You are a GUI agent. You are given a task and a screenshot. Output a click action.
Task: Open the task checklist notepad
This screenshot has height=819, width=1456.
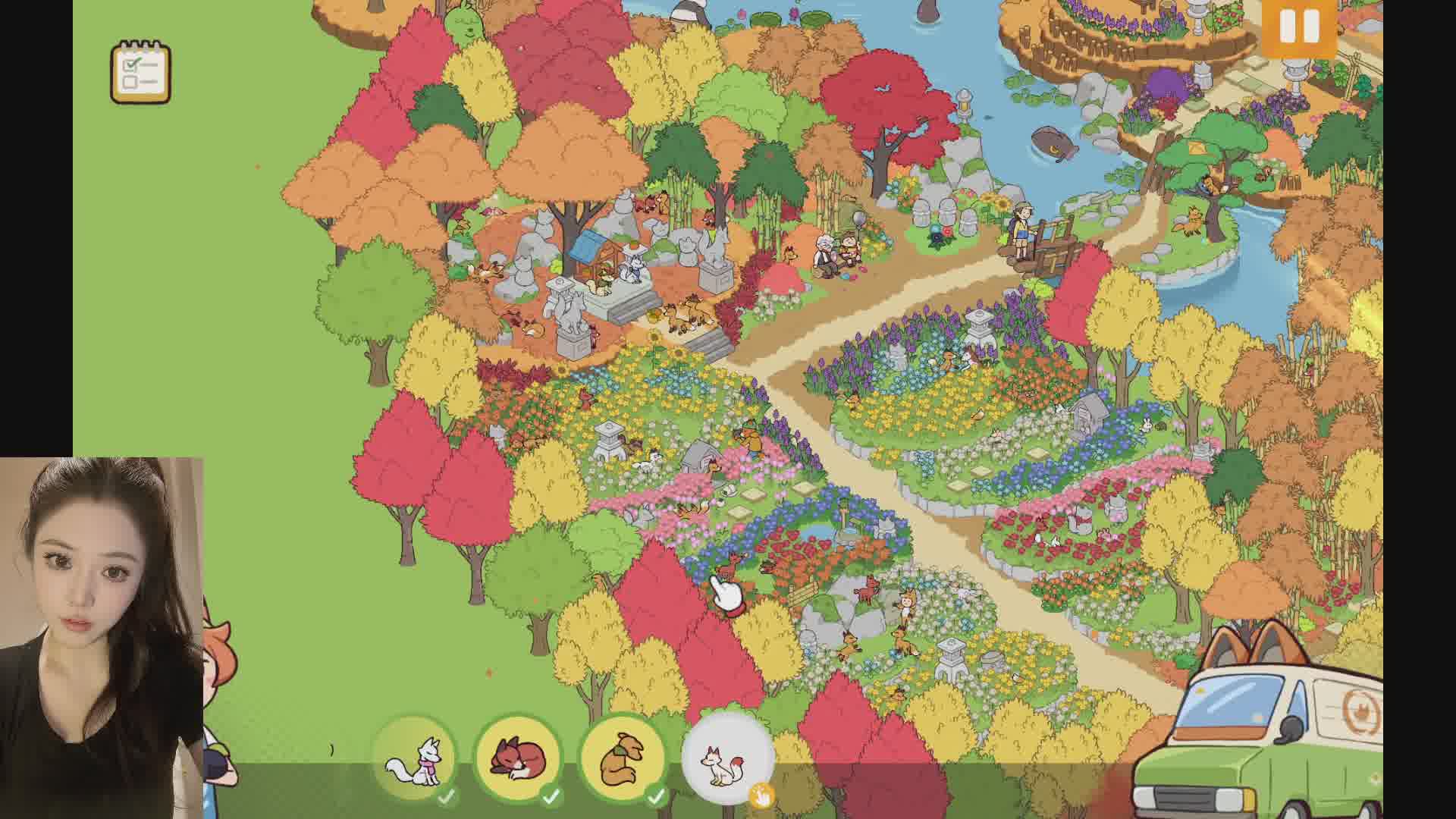pyautogui.click(x=141, y=72)
